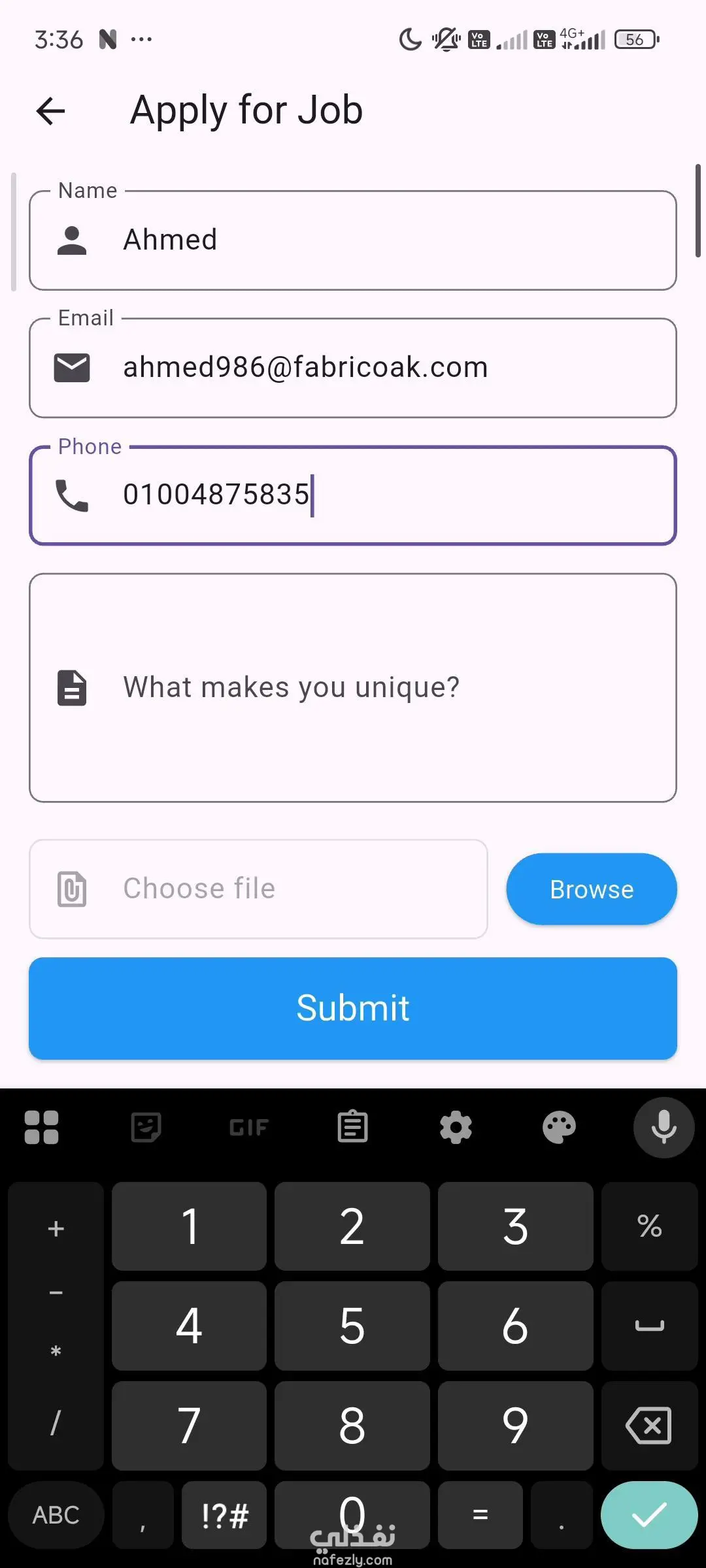Start voice input with microphone
This screenshot has height=1568, width=706.
coord(664,1127)
